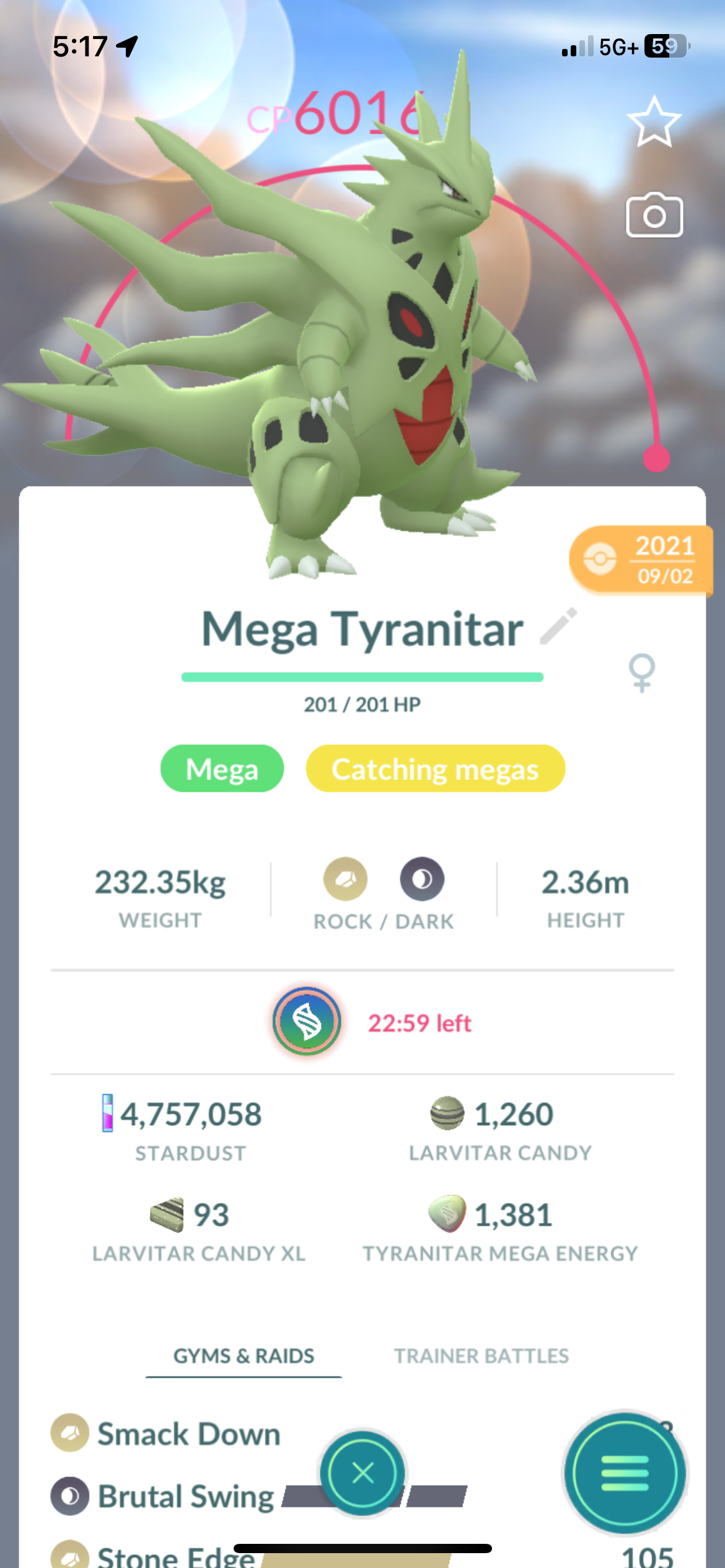The width and height of the screenshot is (725, 1568).
Task: View the 2021 catch date badge
Action: [641, 560]
